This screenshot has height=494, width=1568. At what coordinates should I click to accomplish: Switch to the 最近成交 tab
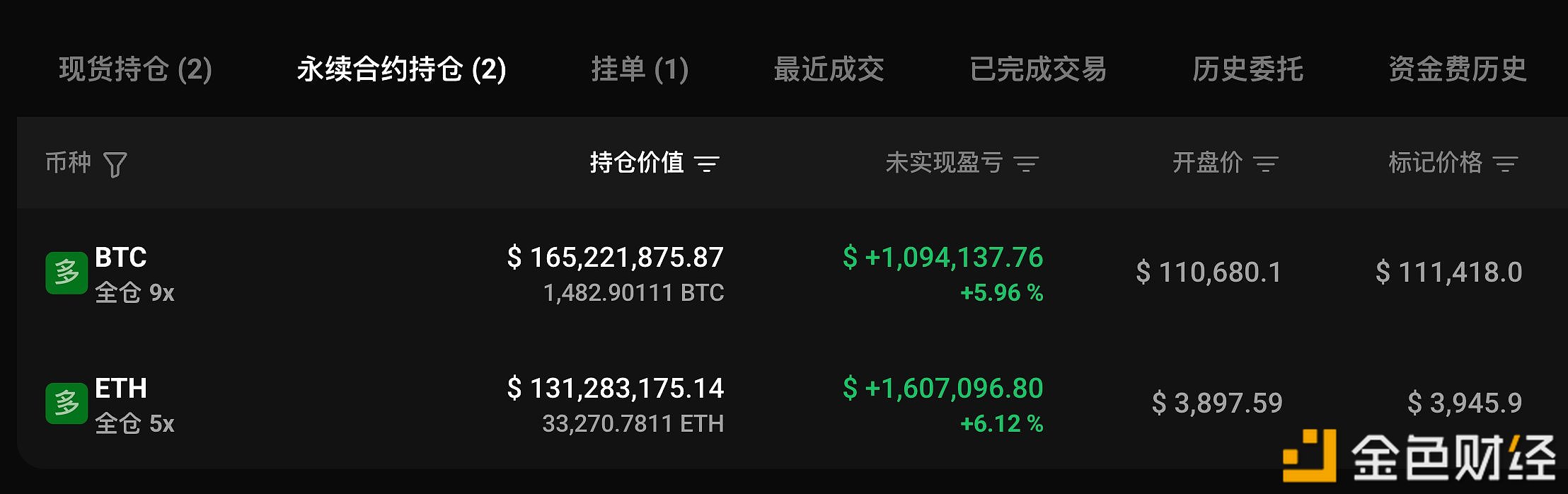point(829,69)
